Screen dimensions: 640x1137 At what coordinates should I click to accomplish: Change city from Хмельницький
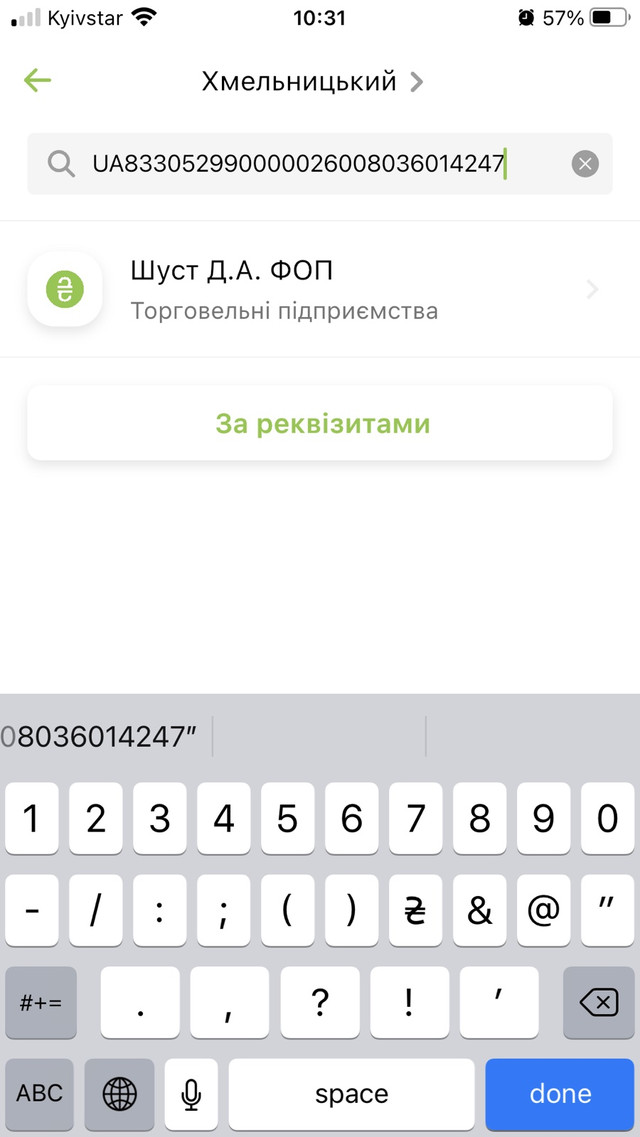(x=312, y=81)
